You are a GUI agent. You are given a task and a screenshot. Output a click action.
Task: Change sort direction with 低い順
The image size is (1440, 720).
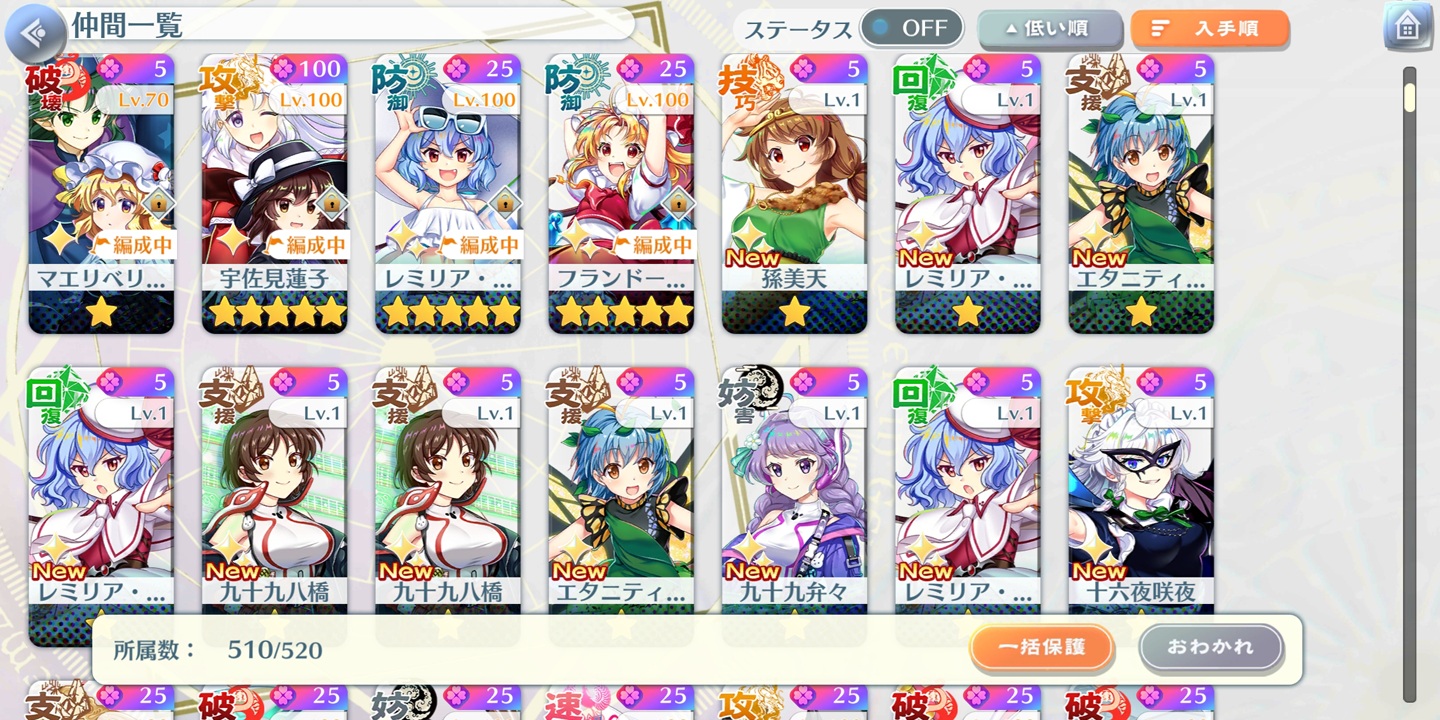tap(1050, 29)
